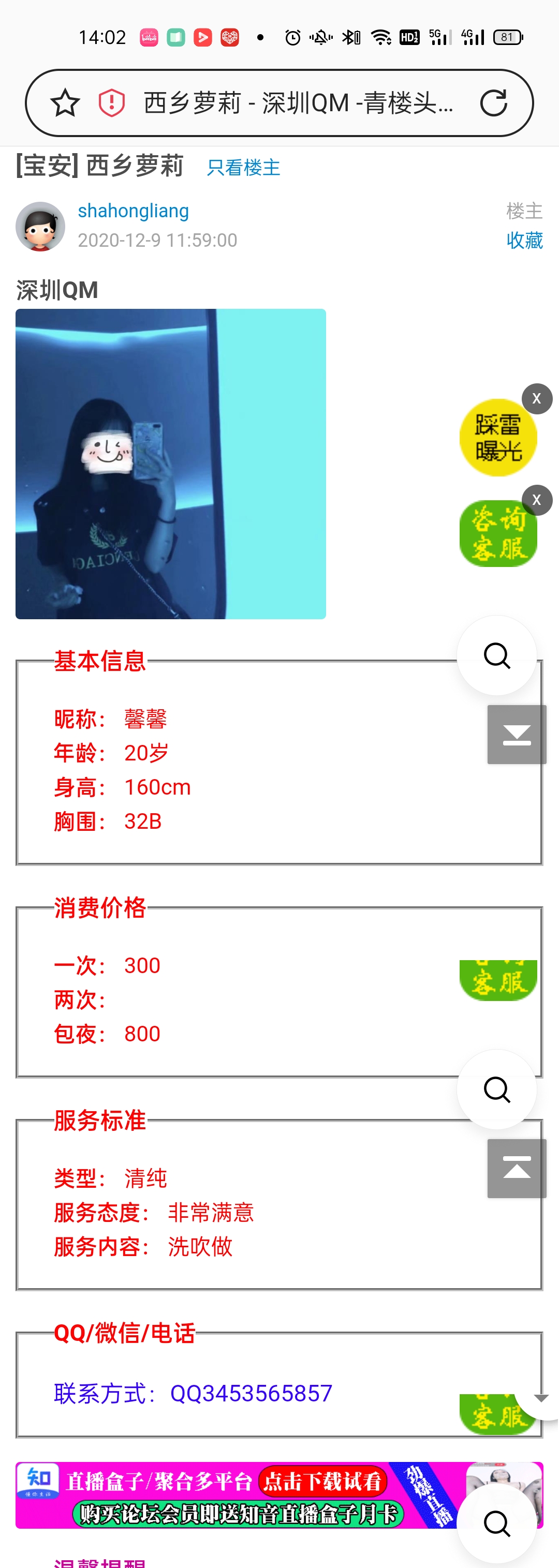Screen dimensions: 559x1568
Task: Dismiss the 踩雷曝光 floating button
Action: point(536,399)
